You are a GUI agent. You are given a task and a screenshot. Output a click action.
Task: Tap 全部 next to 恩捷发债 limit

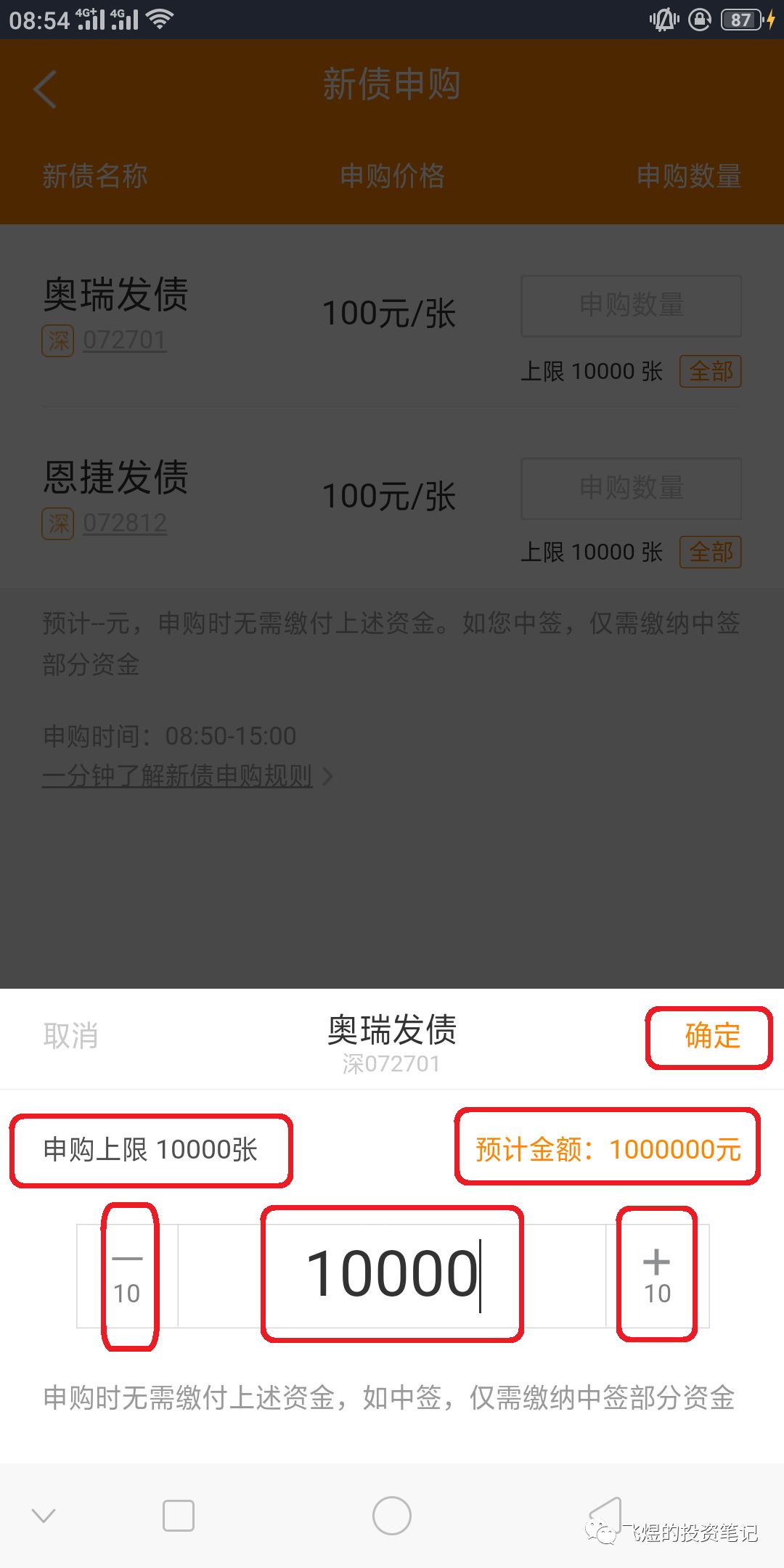[710, 552]
